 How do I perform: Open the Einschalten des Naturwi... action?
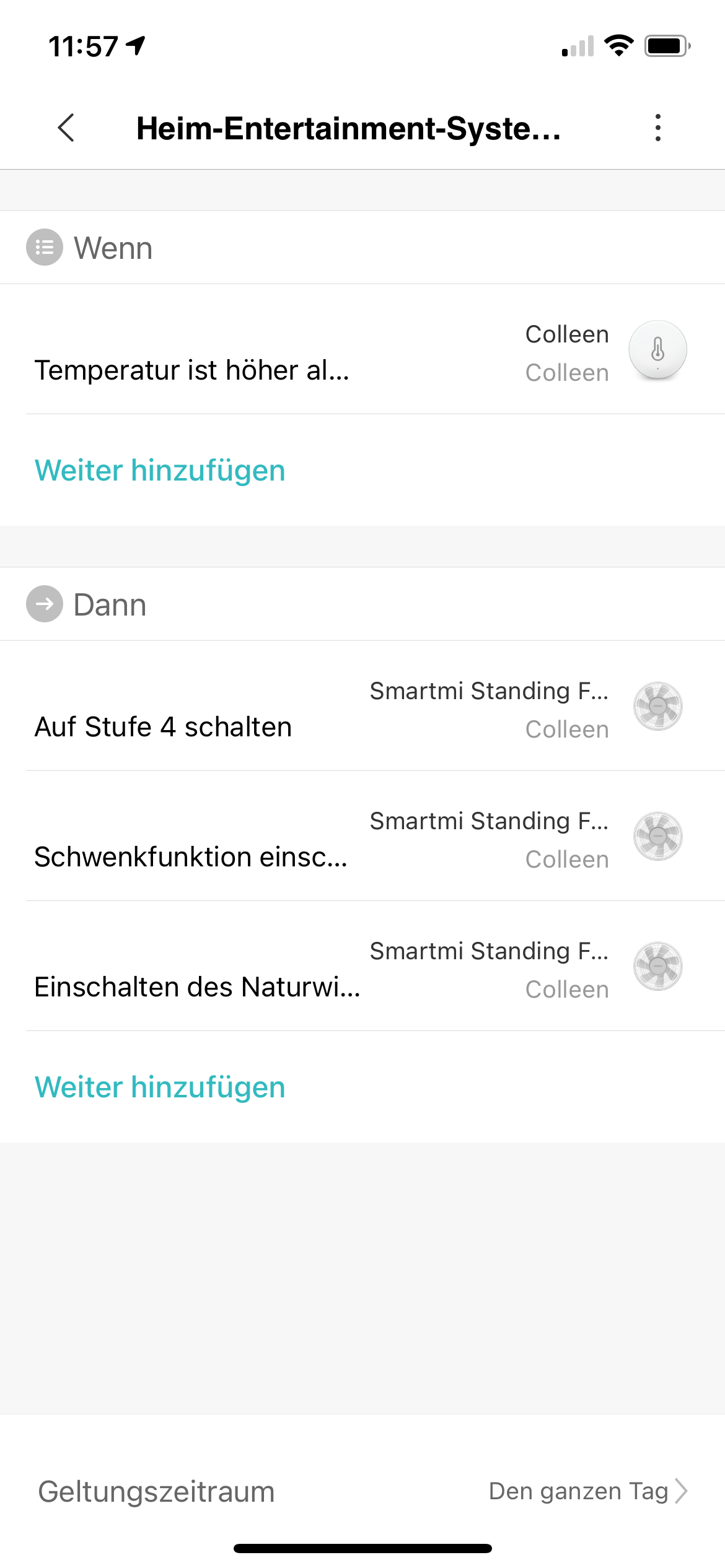[x=362, y=966]
